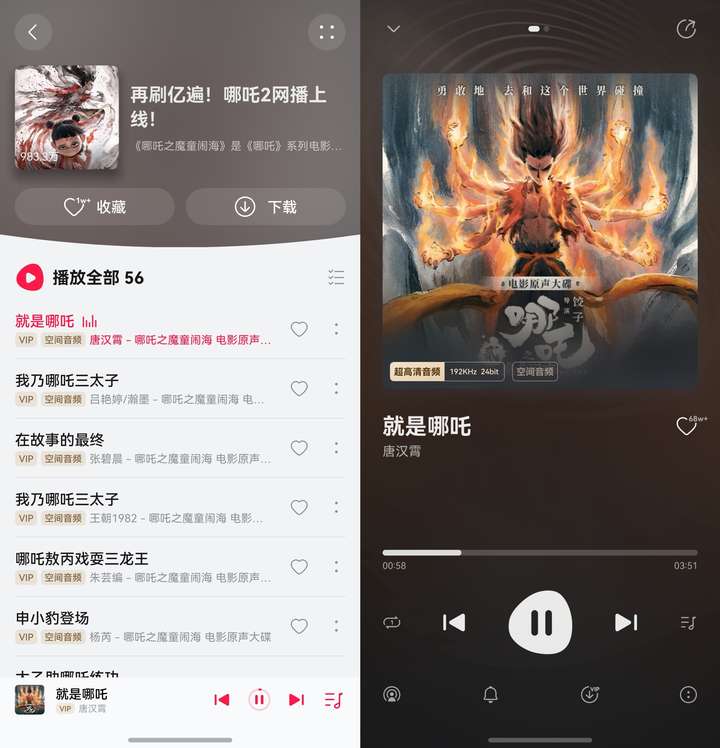This screenshot has width=720, height=748.
Task: Play all 56 songs
Action: click(x=80, y=277)
